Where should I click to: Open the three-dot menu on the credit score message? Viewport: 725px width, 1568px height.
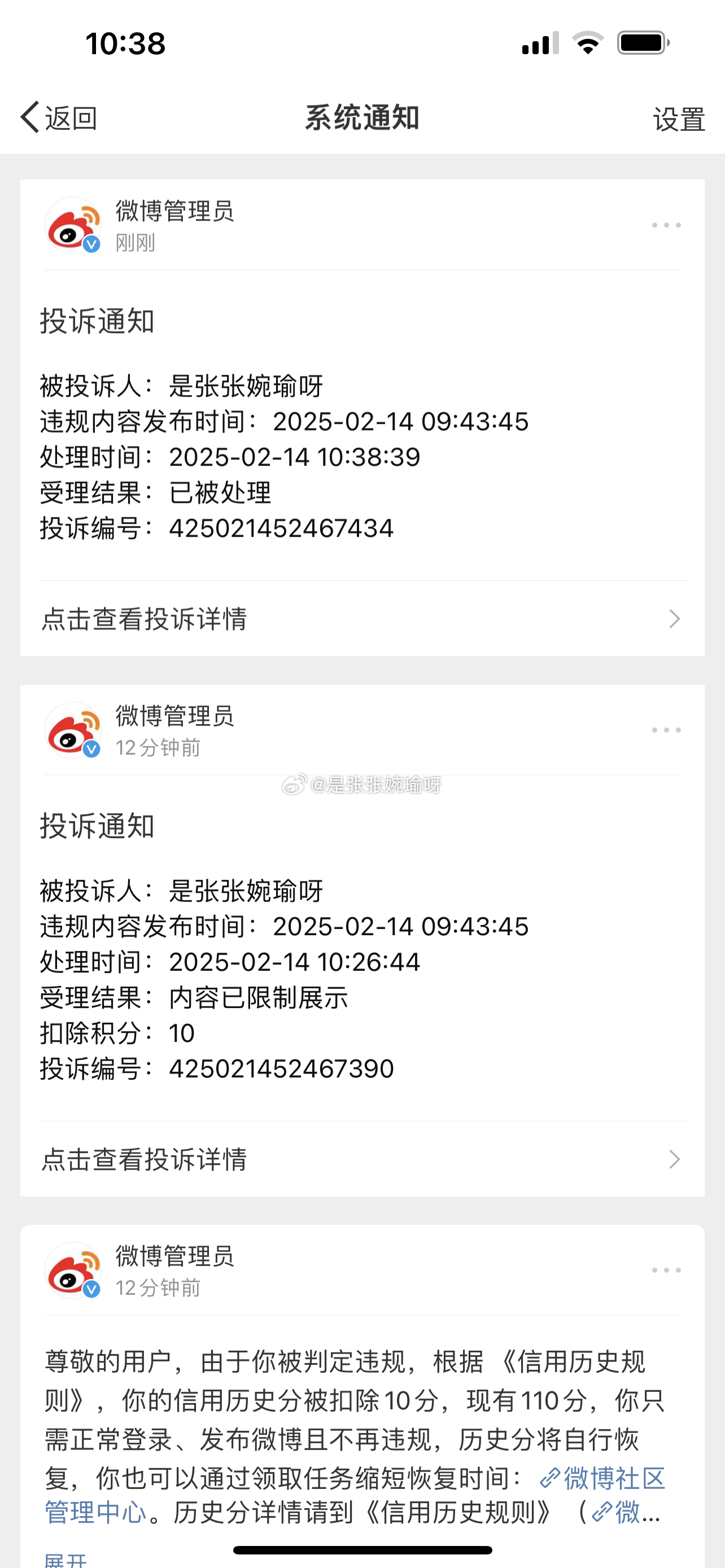666,1271
